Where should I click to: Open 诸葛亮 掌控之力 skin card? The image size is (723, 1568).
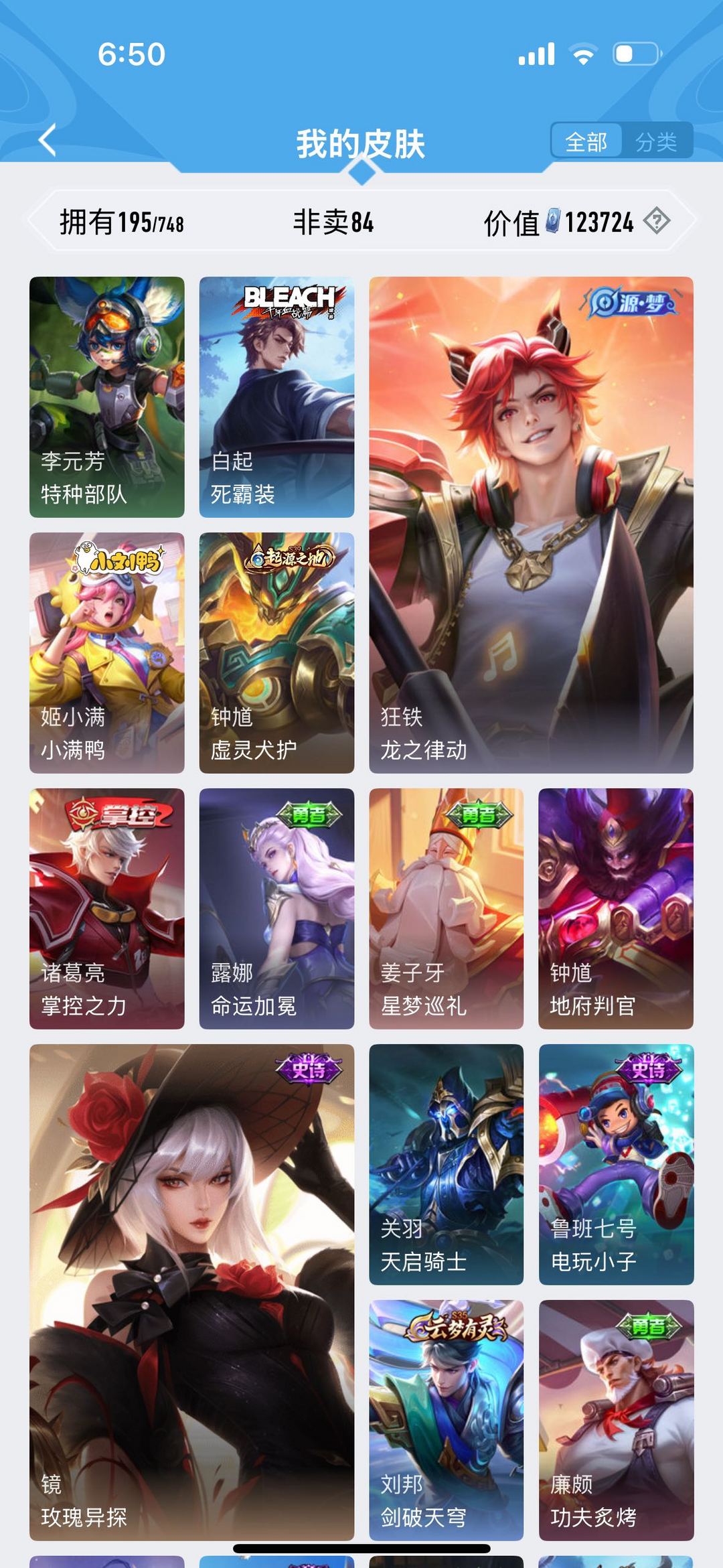[106, 908]
